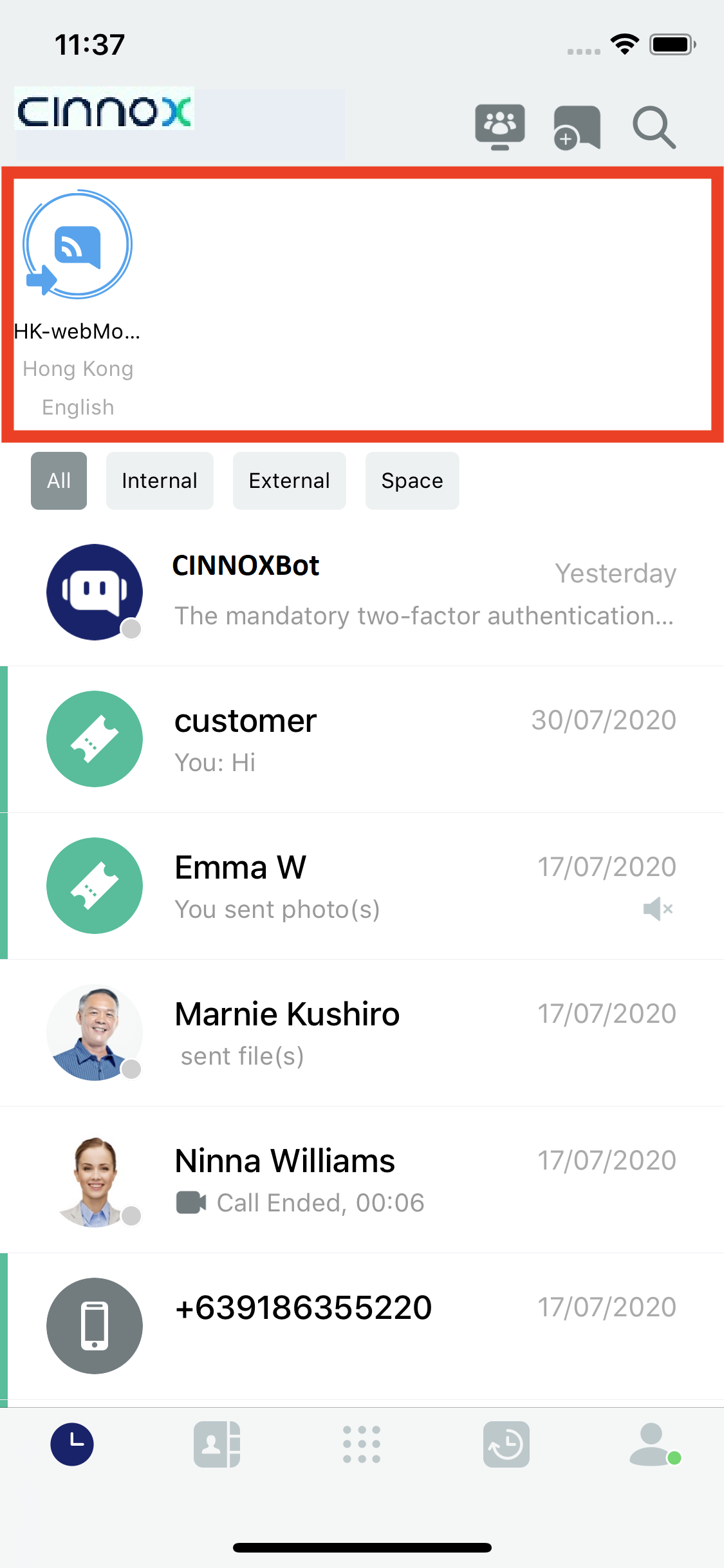Select the All filter chip
This screenshot has width=724, height=1568.
tap(59, 481)
